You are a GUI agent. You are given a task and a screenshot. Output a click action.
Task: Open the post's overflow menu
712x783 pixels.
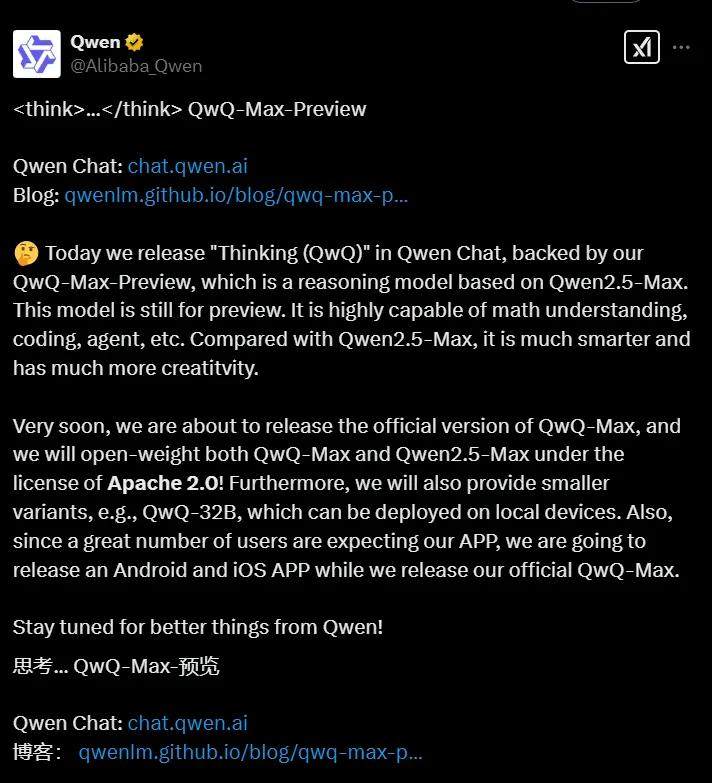point(681,47)
